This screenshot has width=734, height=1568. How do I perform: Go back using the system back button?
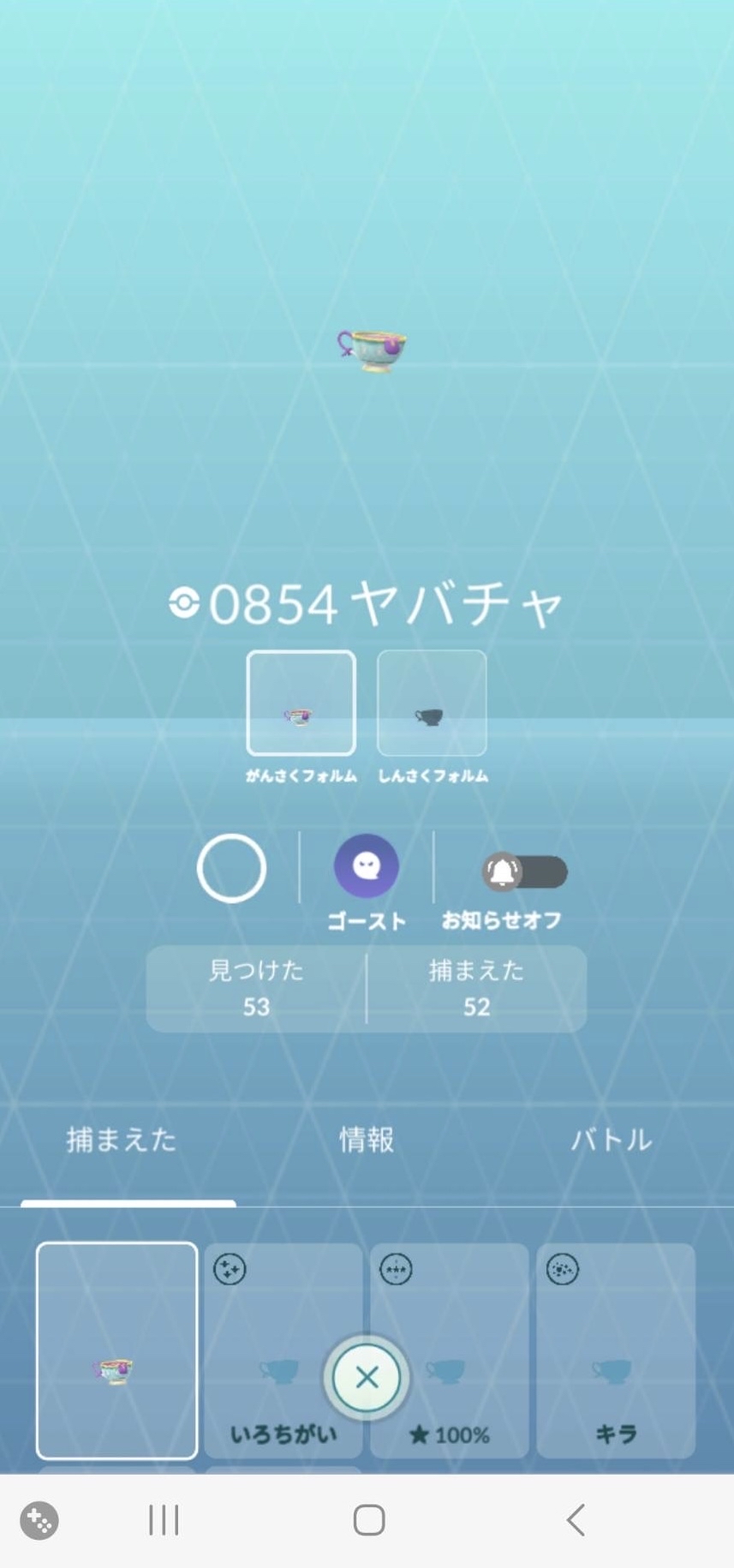coord(576,1520)
